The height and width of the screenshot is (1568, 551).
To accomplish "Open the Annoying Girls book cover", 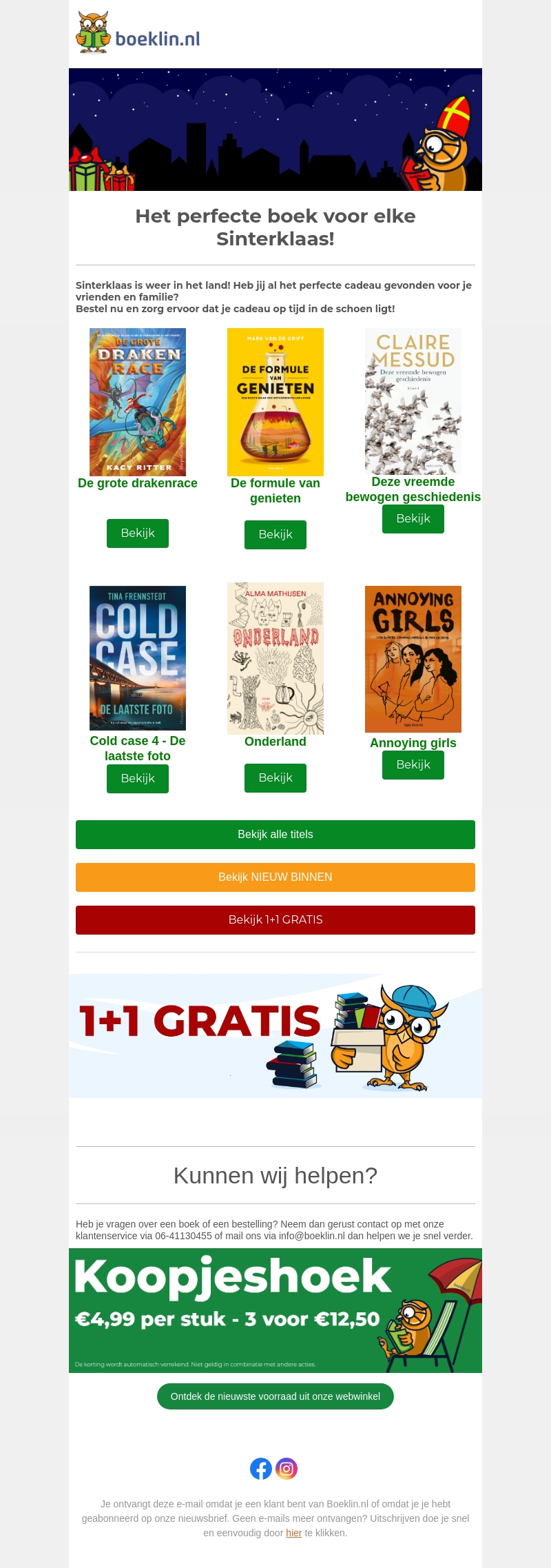I will (413, 659).
